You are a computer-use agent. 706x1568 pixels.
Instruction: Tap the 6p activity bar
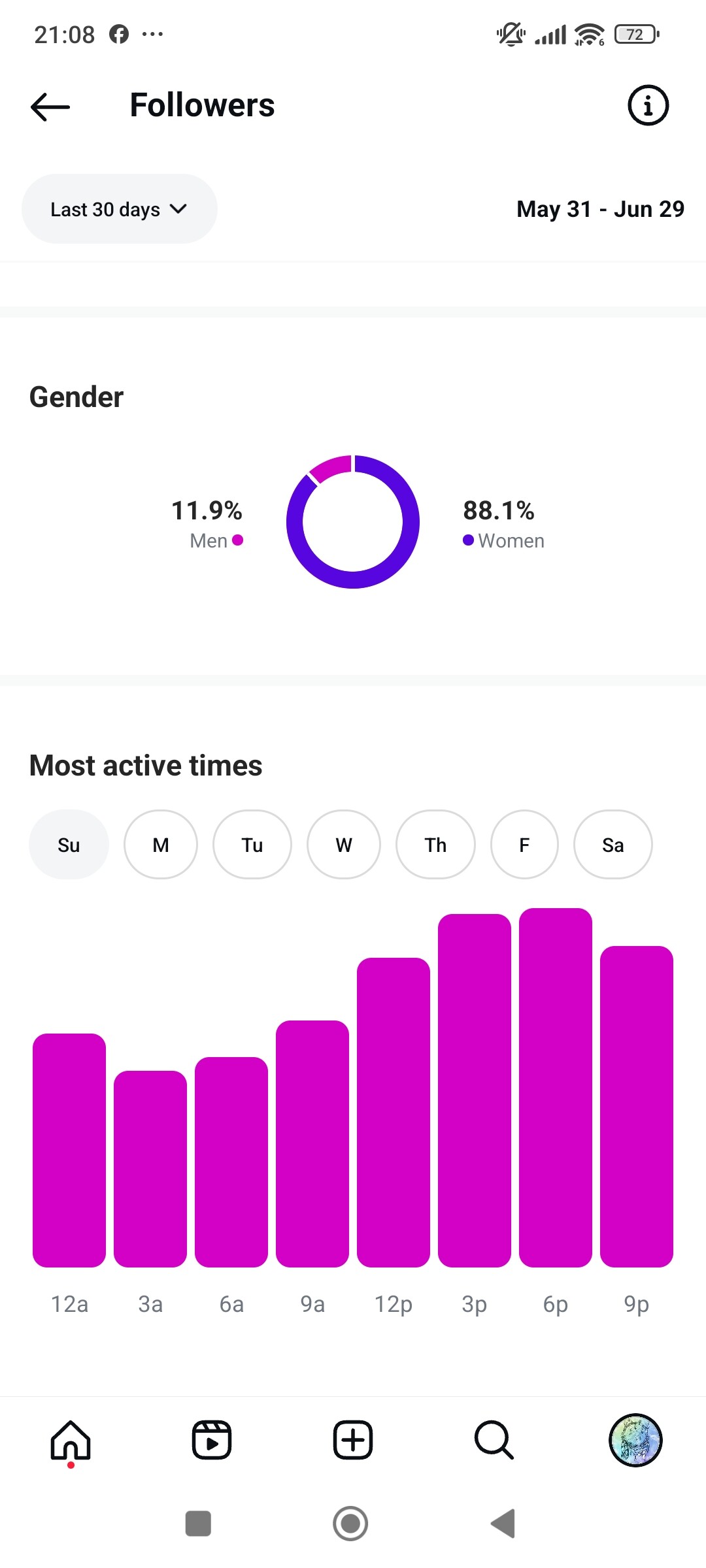point(555,1087)
